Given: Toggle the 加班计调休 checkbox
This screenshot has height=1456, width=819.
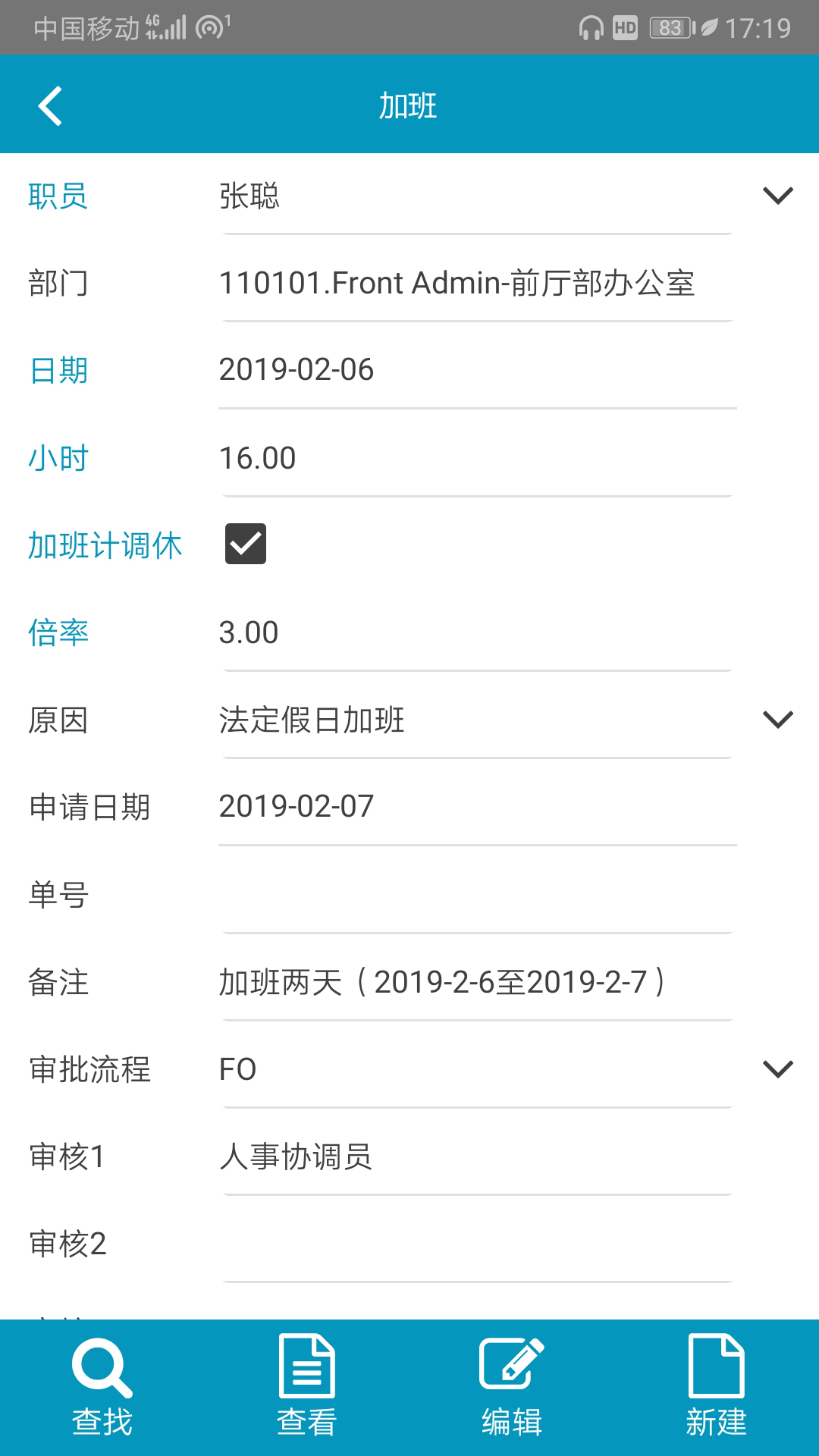Looking at the screenshot, I should 246,544.
